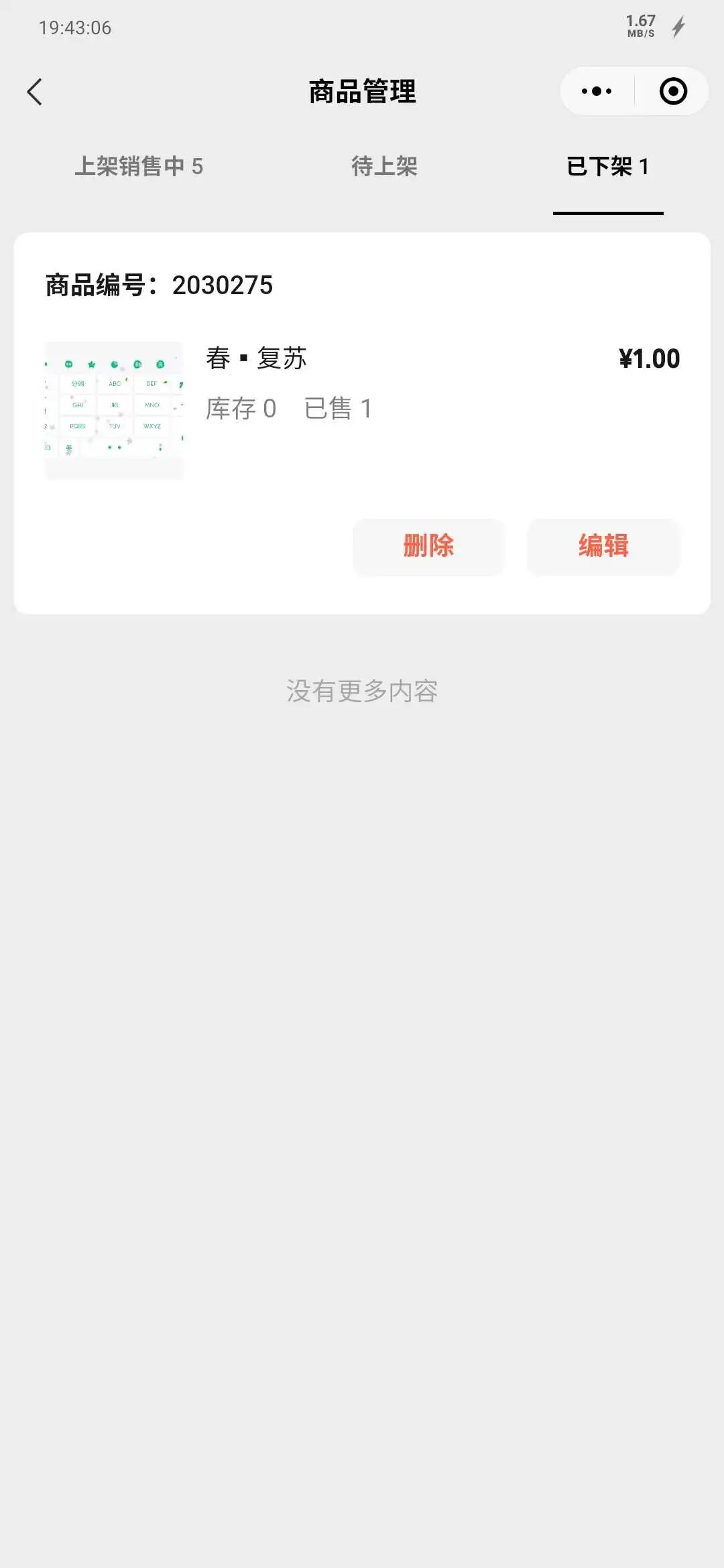Close the mini program via circle icon
The height and width of the screenshot is (1568, 724).
click(x=673, y=91)
